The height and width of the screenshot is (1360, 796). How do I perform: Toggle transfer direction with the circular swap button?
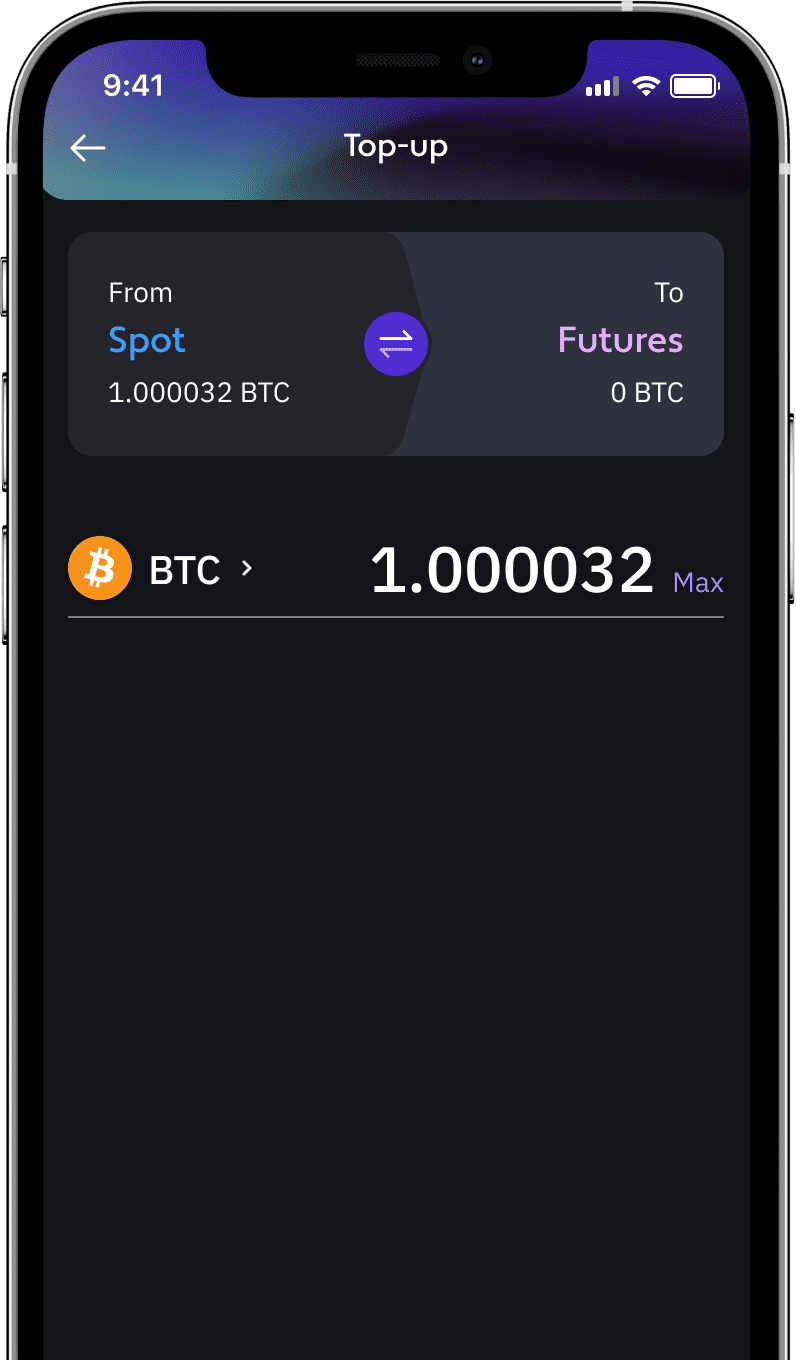pos(396,344)
